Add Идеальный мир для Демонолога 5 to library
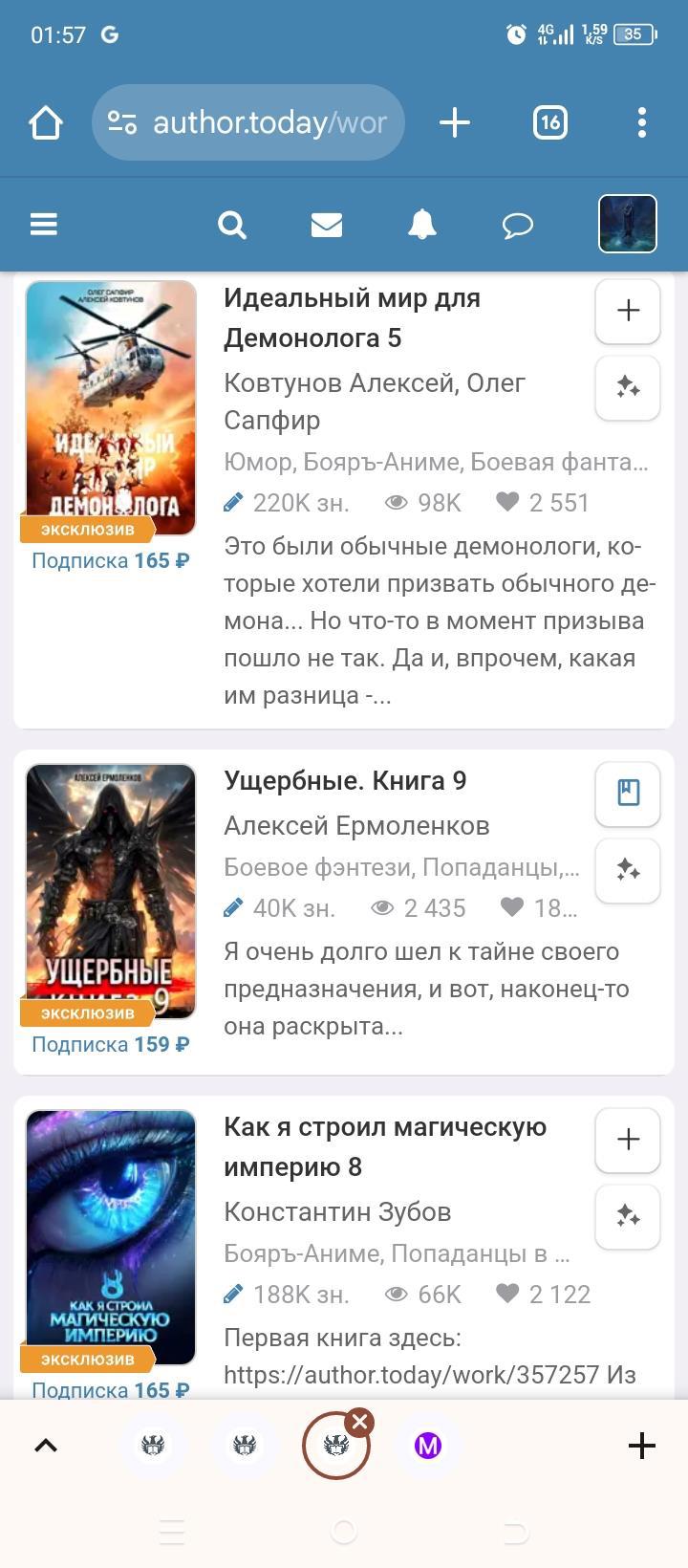 (x=628, y=311)
